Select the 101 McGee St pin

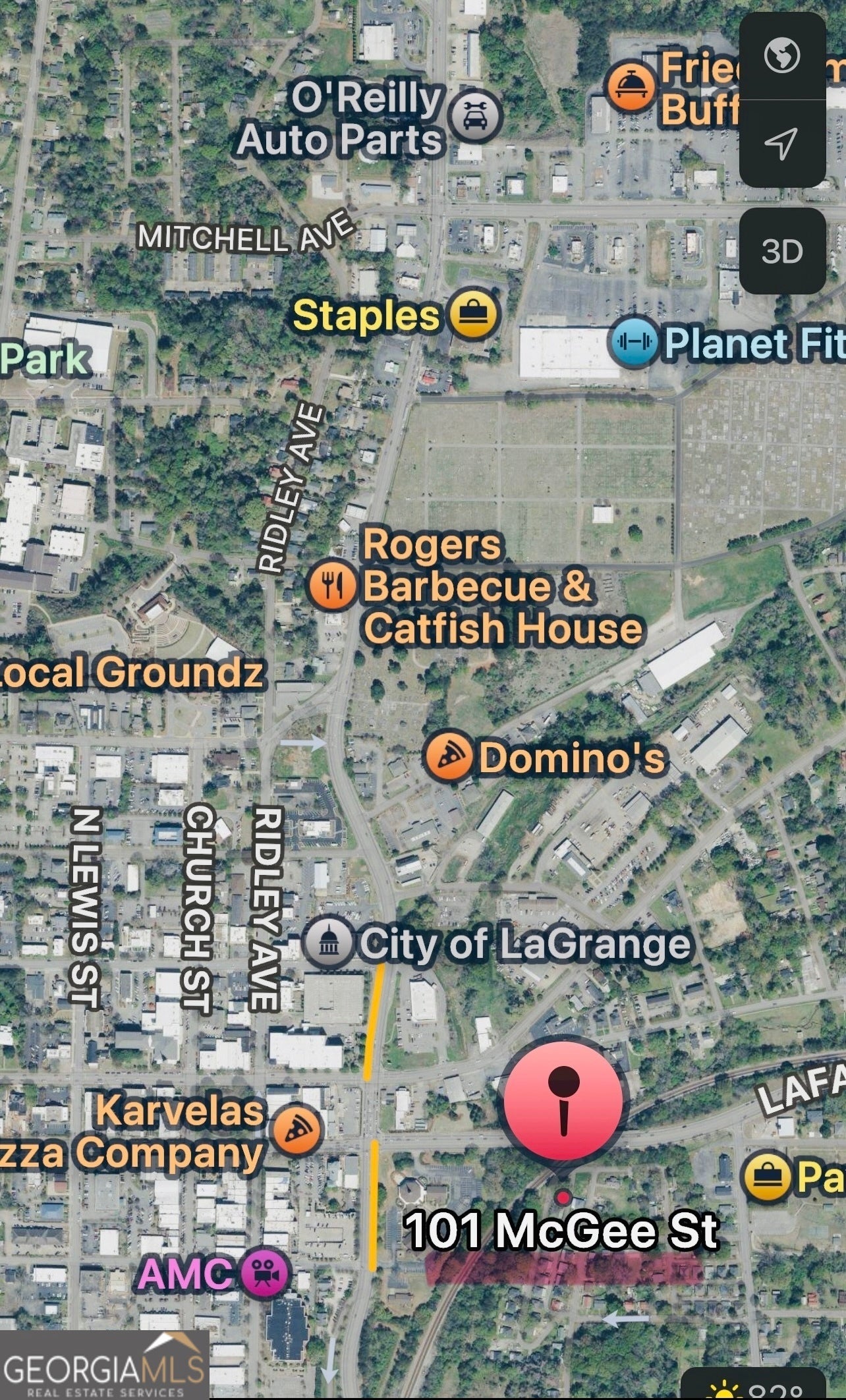tap(563, 1100)
